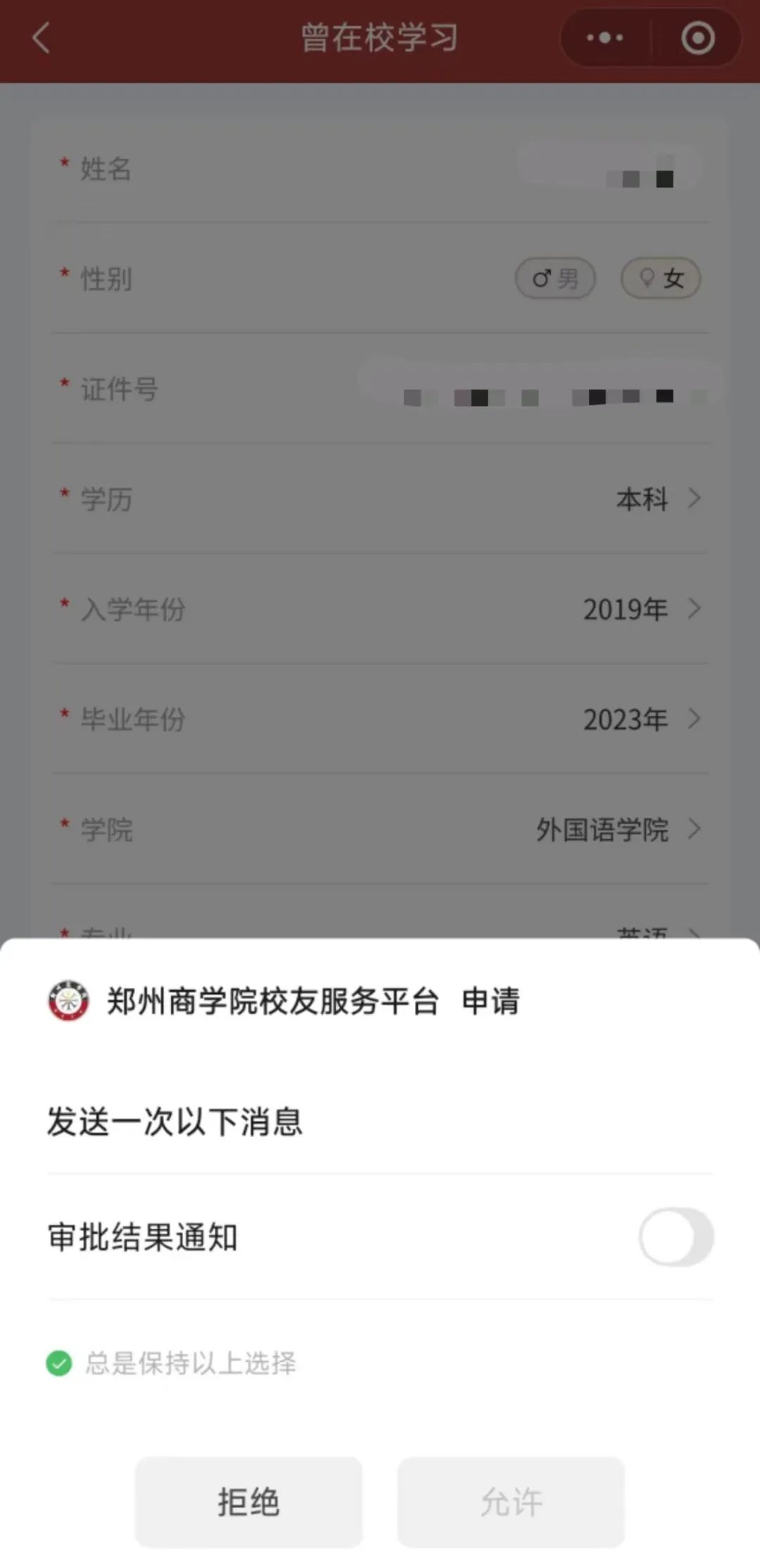Select 女 as gender
This screenshot has width=760, height=1568.
[660, 279]
